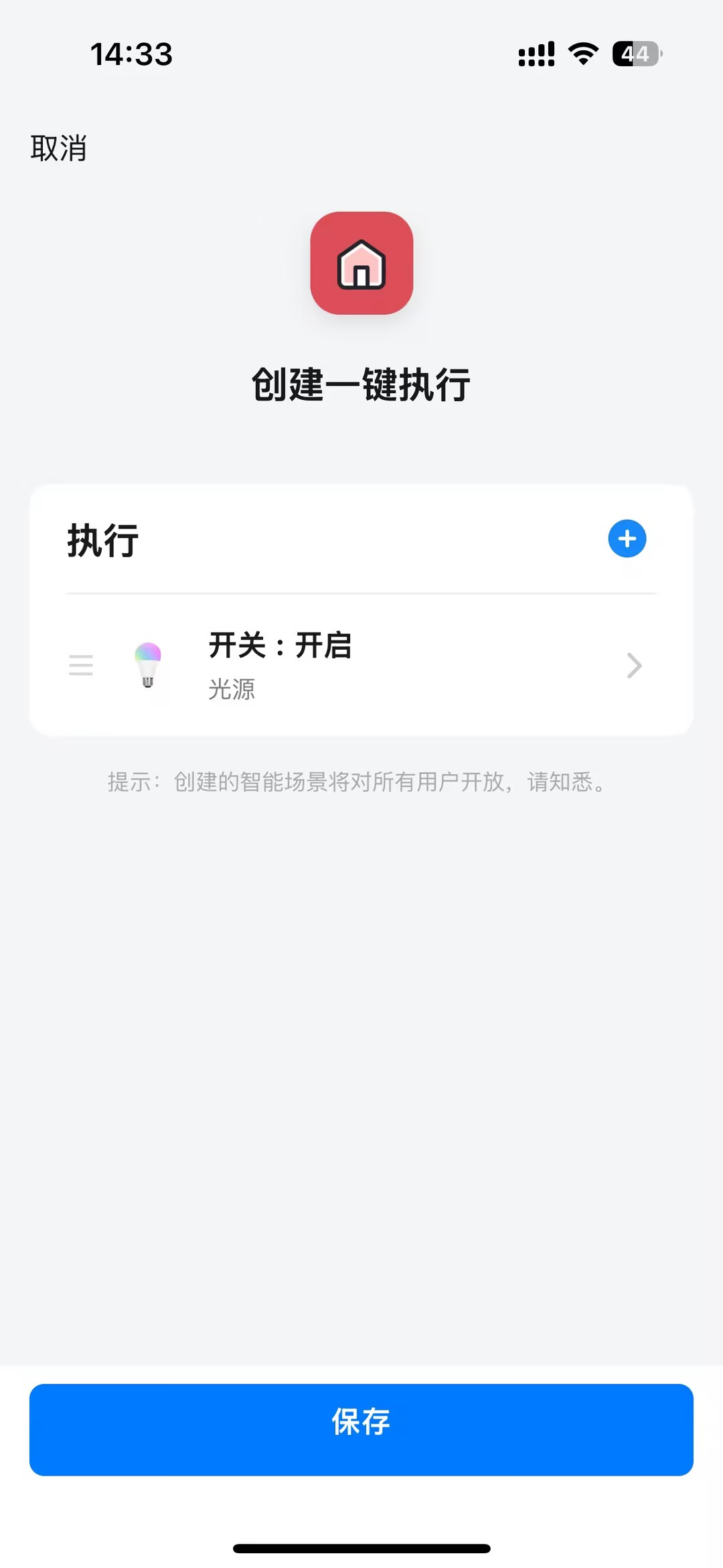The image size is (723, 1568).
Task: Tap the battery indicator showing 44
Action: coord(636,54)
